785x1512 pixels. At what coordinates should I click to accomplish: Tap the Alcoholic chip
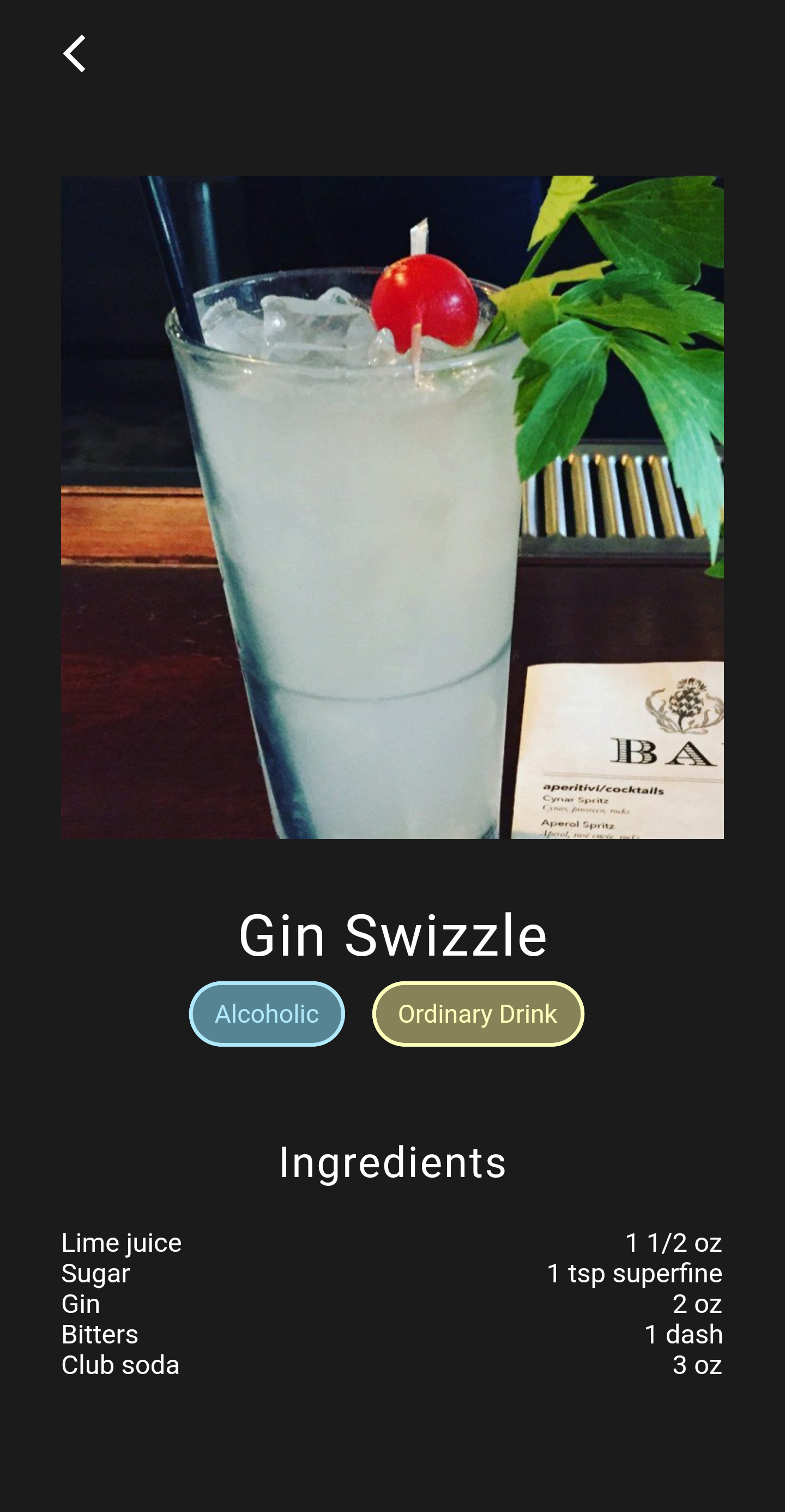pos(267,1013)
